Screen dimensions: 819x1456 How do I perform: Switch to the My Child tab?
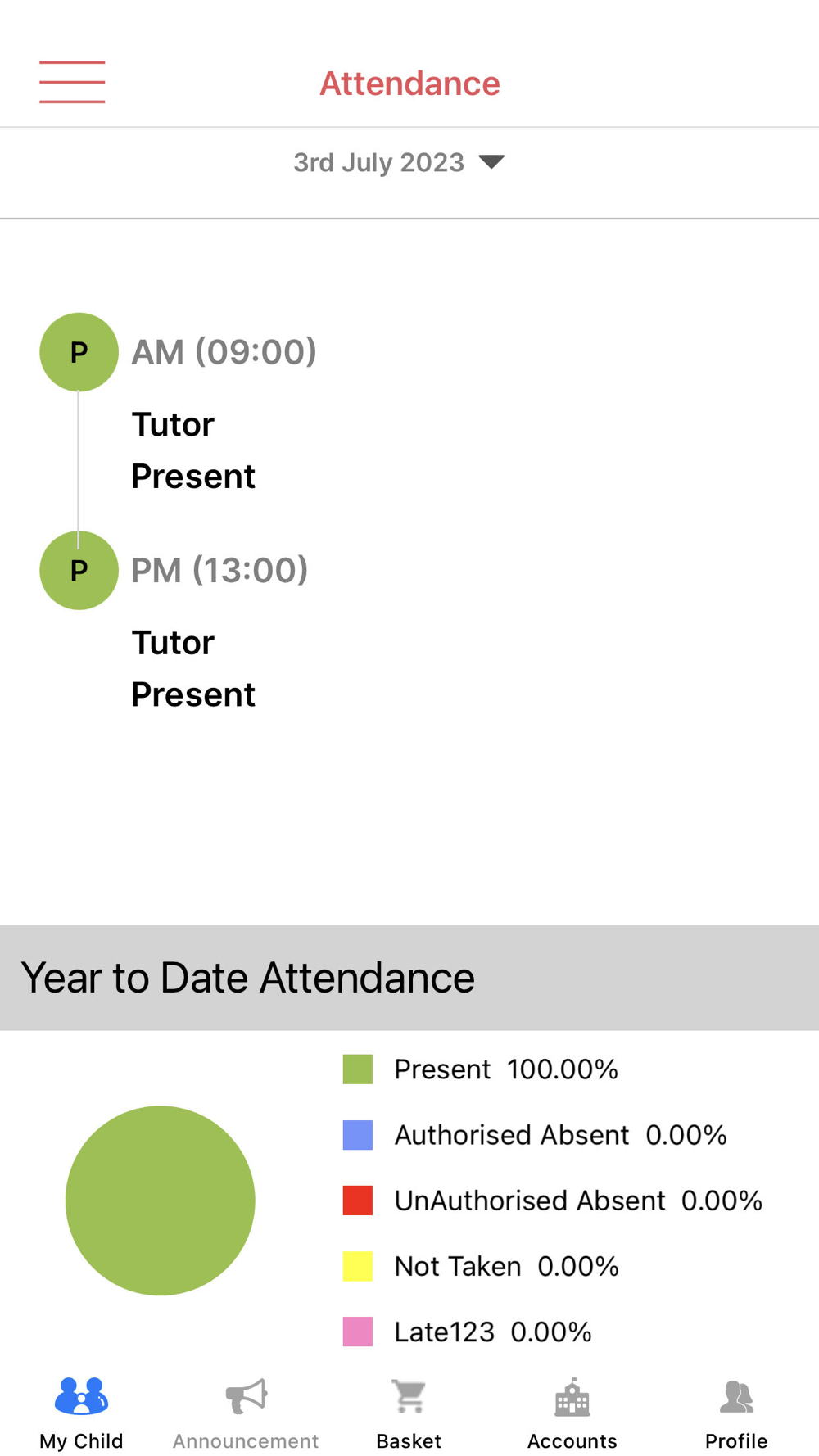(x=81, y=1413)
